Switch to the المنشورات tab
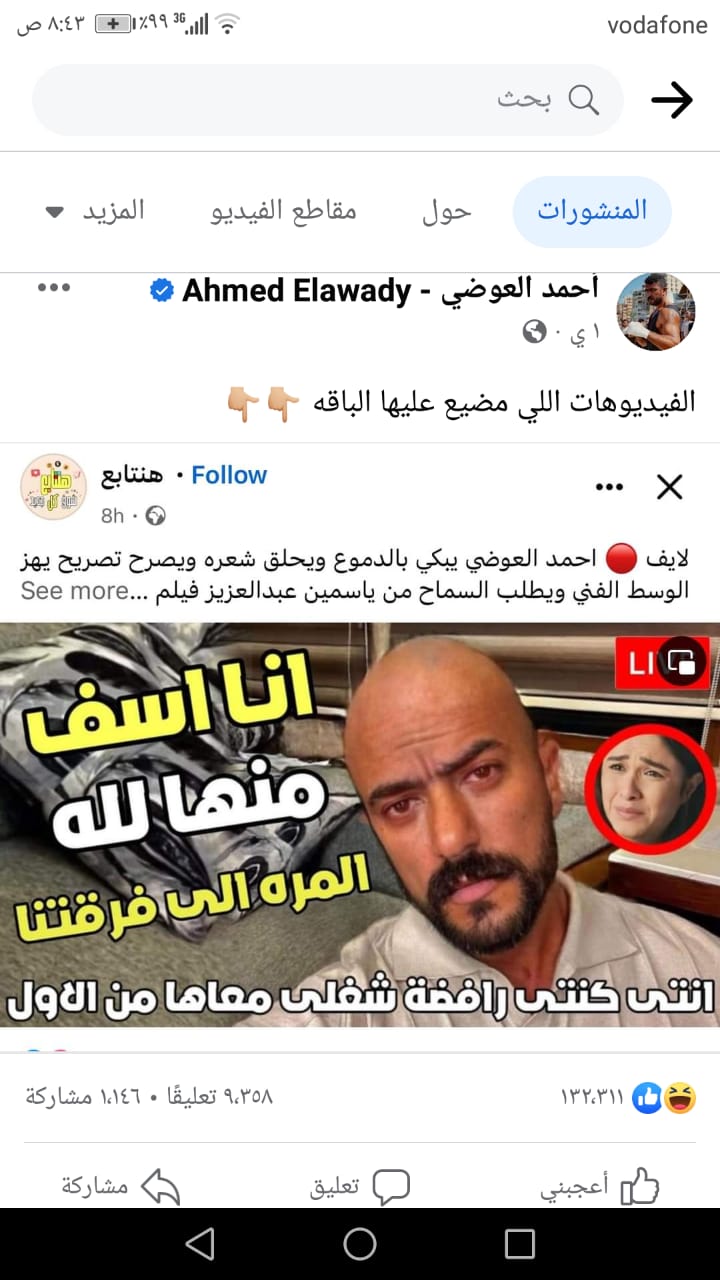 coord(592,211)
